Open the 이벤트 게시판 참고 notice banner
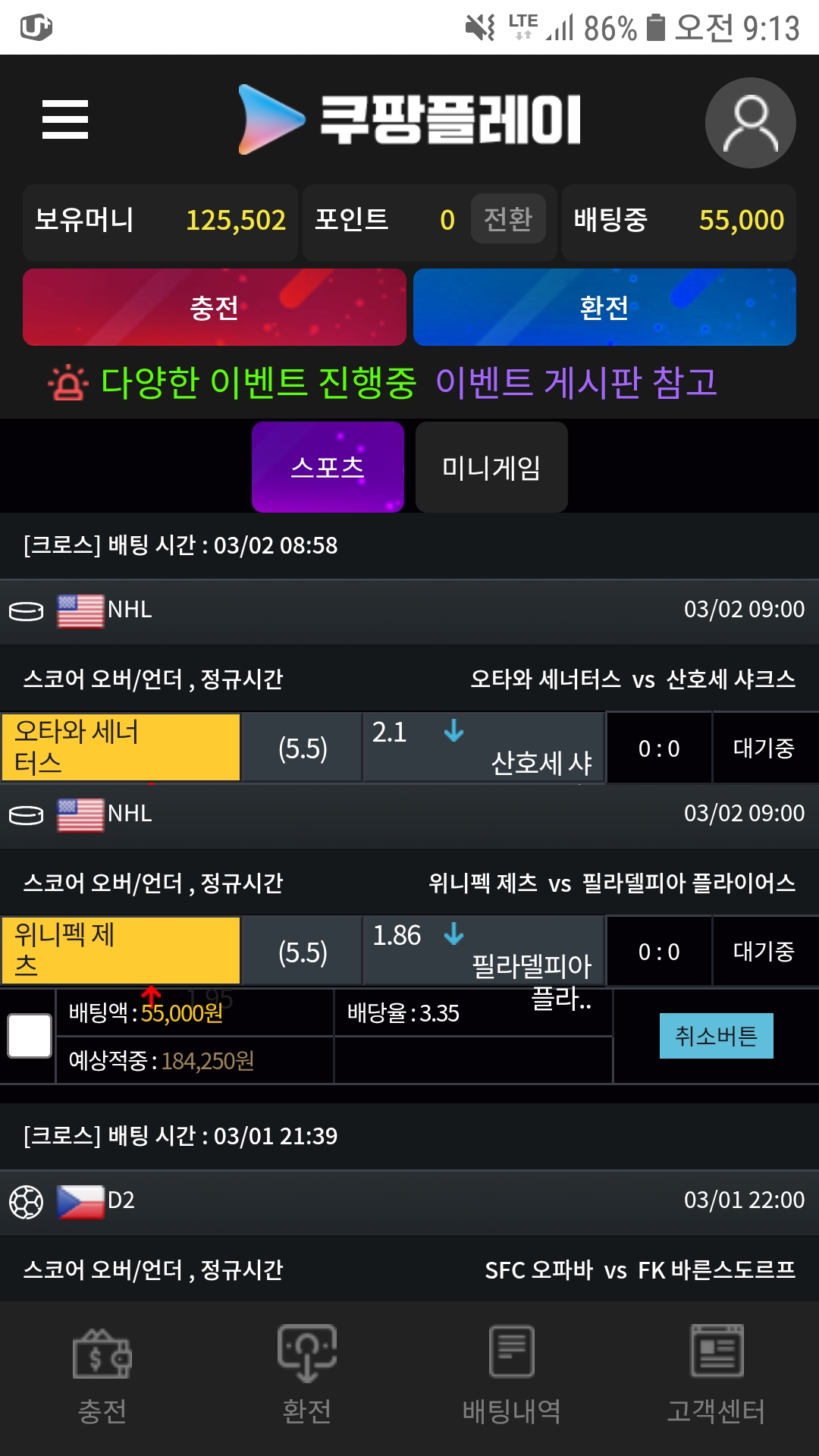 pos(576,382)
